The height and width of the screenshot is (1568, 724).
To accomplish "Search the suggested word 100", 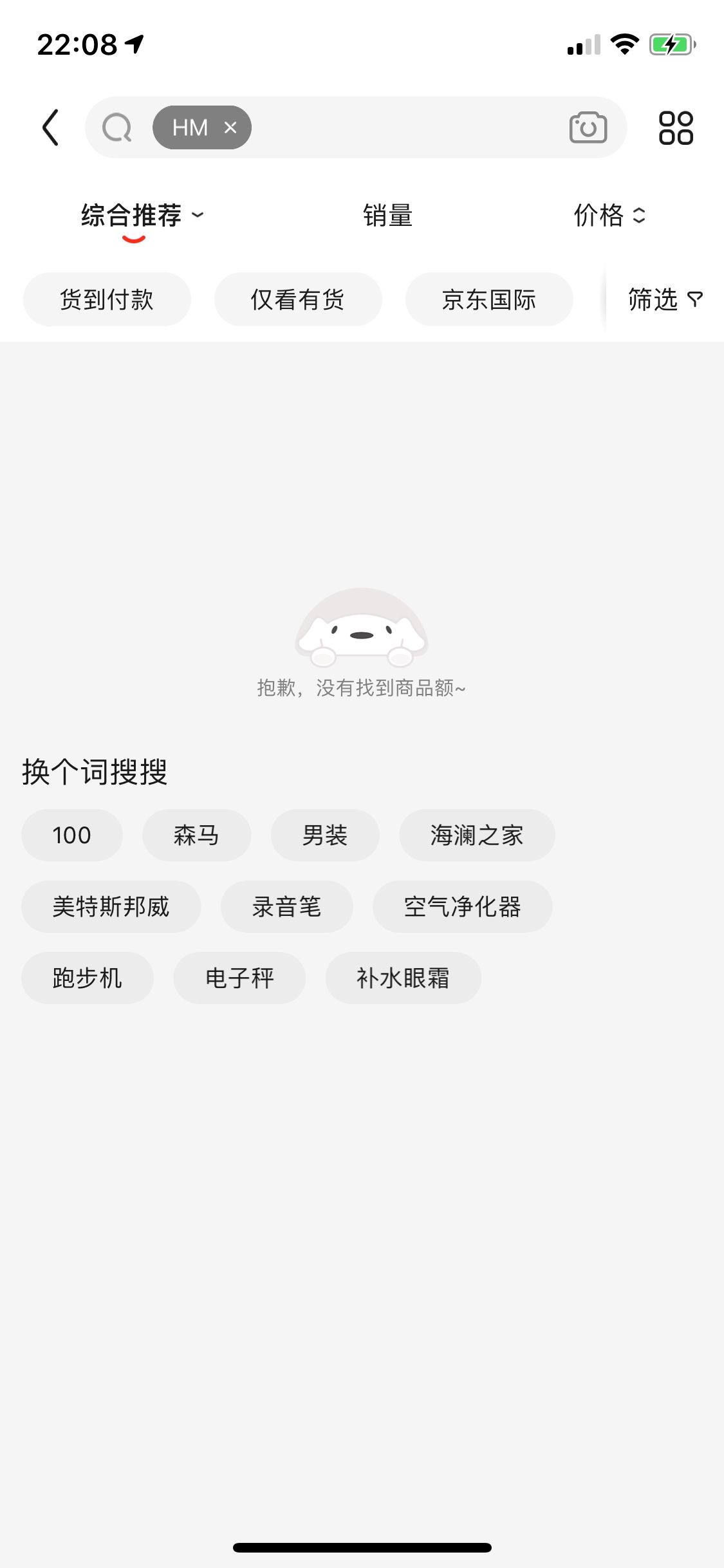I will click(71, 835).
